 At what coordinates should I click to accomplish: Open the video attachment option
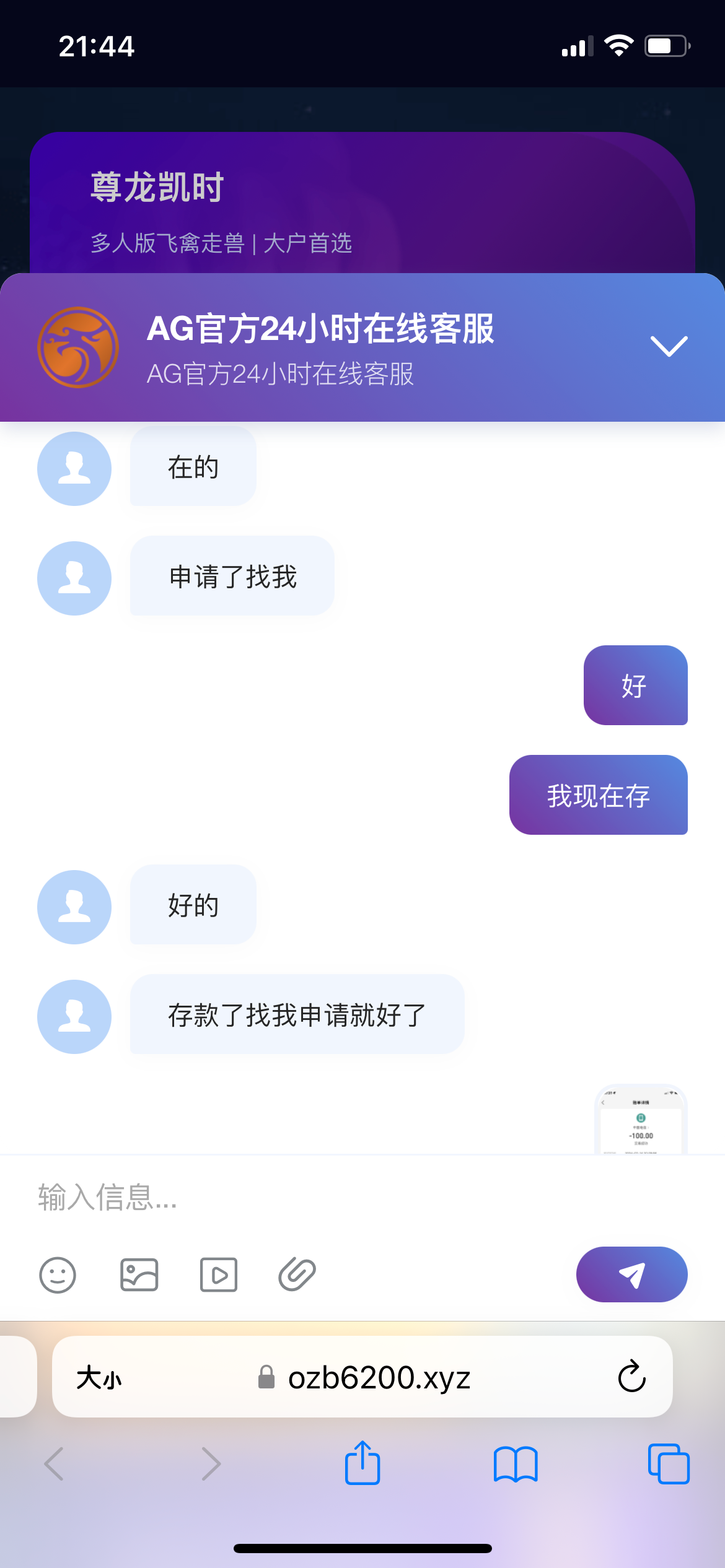pyautogui.click(x=219, y=1274)
